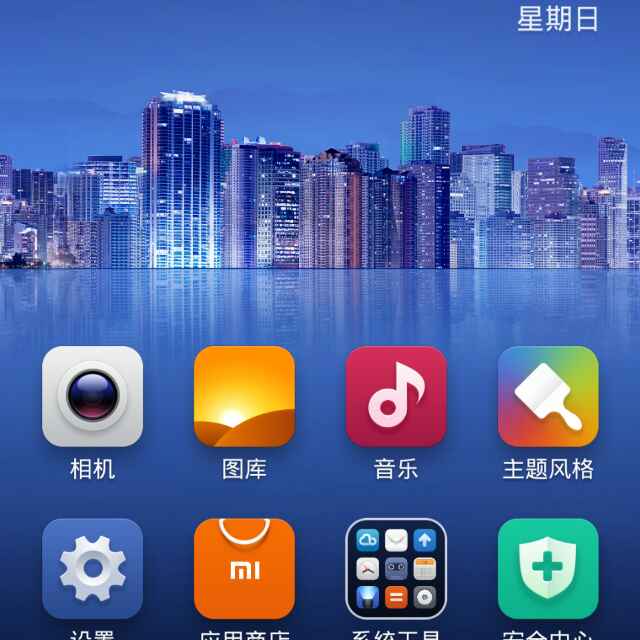Screen dimensions: 640x640
Task: Launch the Mi 应用商店 app store
Action: 244,568
